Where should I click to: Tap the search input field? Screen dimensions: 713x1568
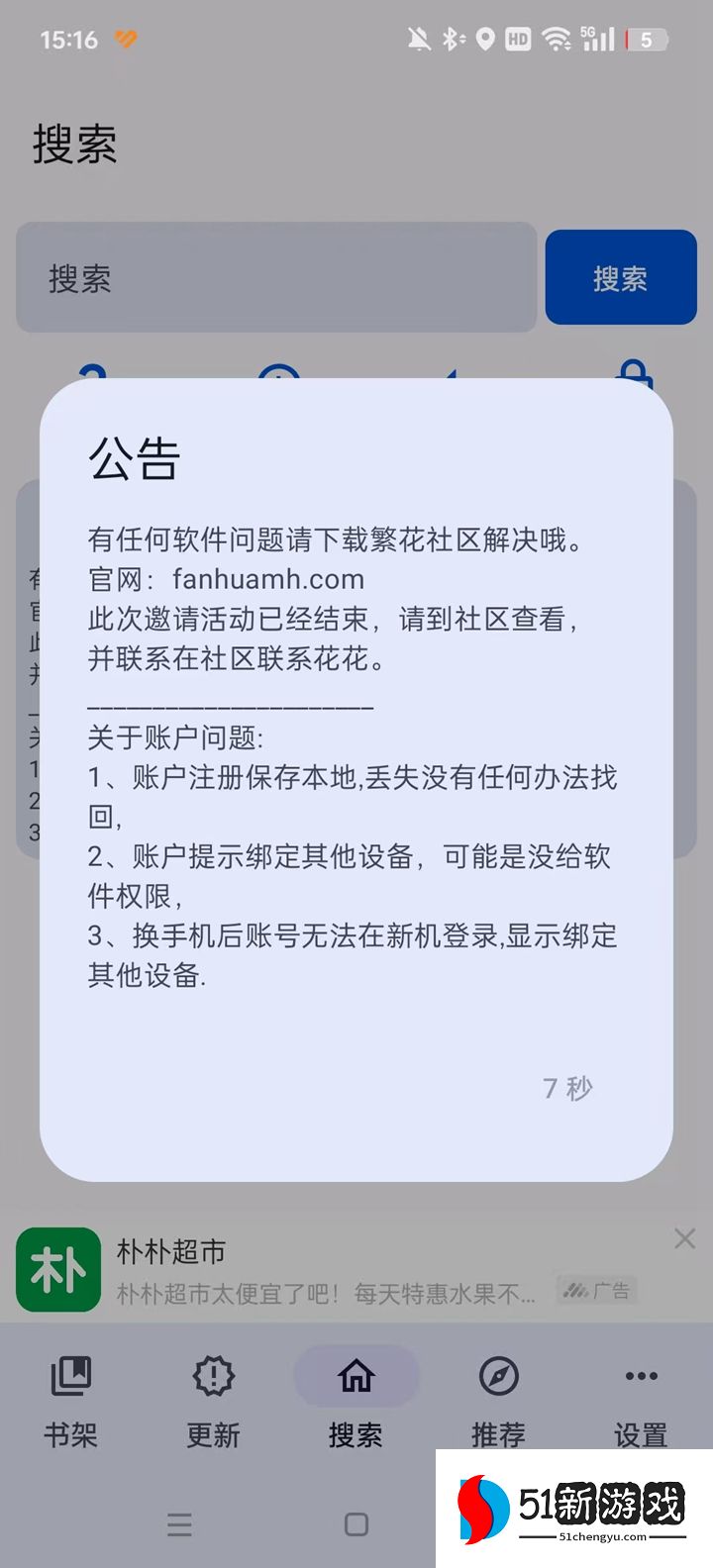276,278
